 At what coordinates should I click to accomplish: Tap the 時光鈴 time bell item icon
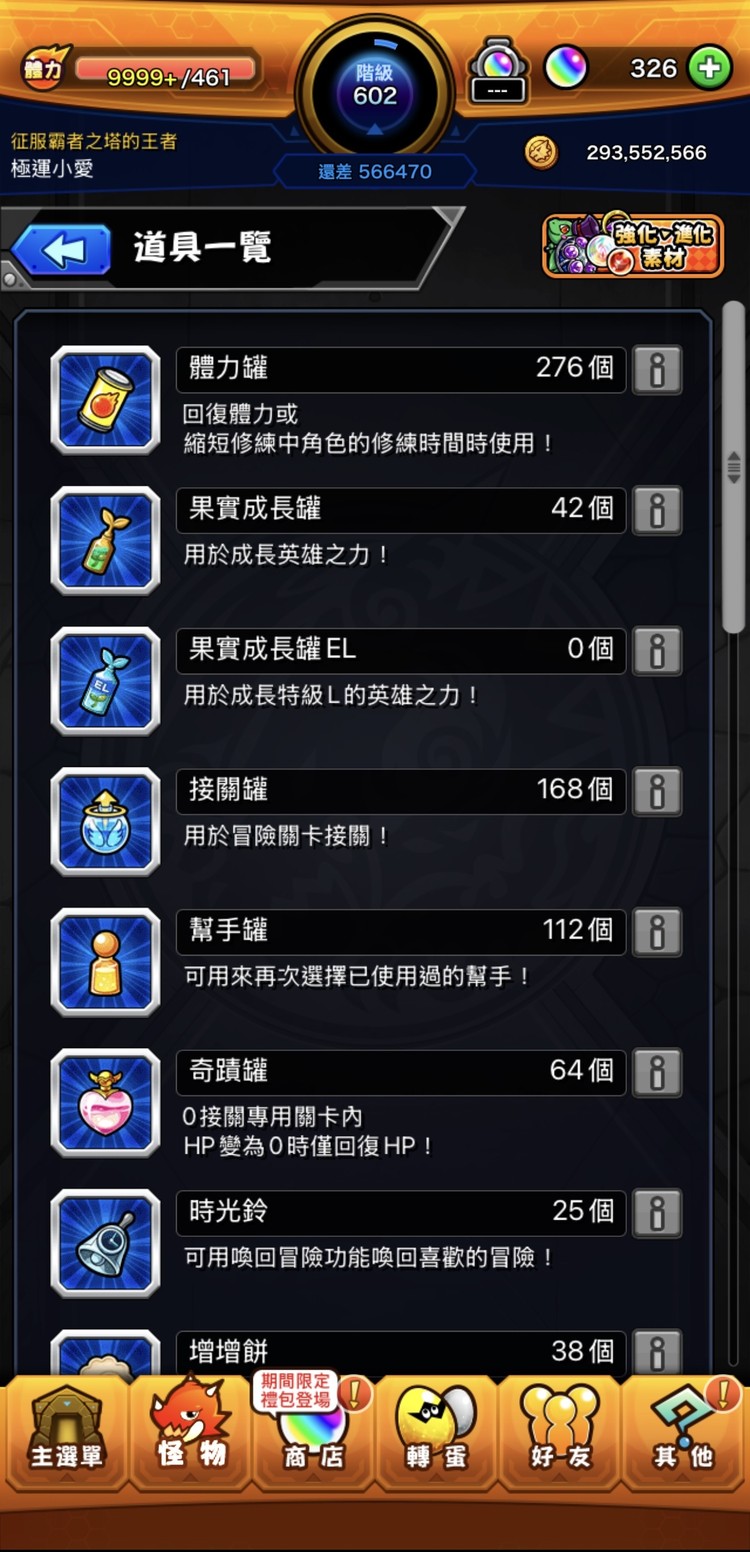[x=105, y=1243]
